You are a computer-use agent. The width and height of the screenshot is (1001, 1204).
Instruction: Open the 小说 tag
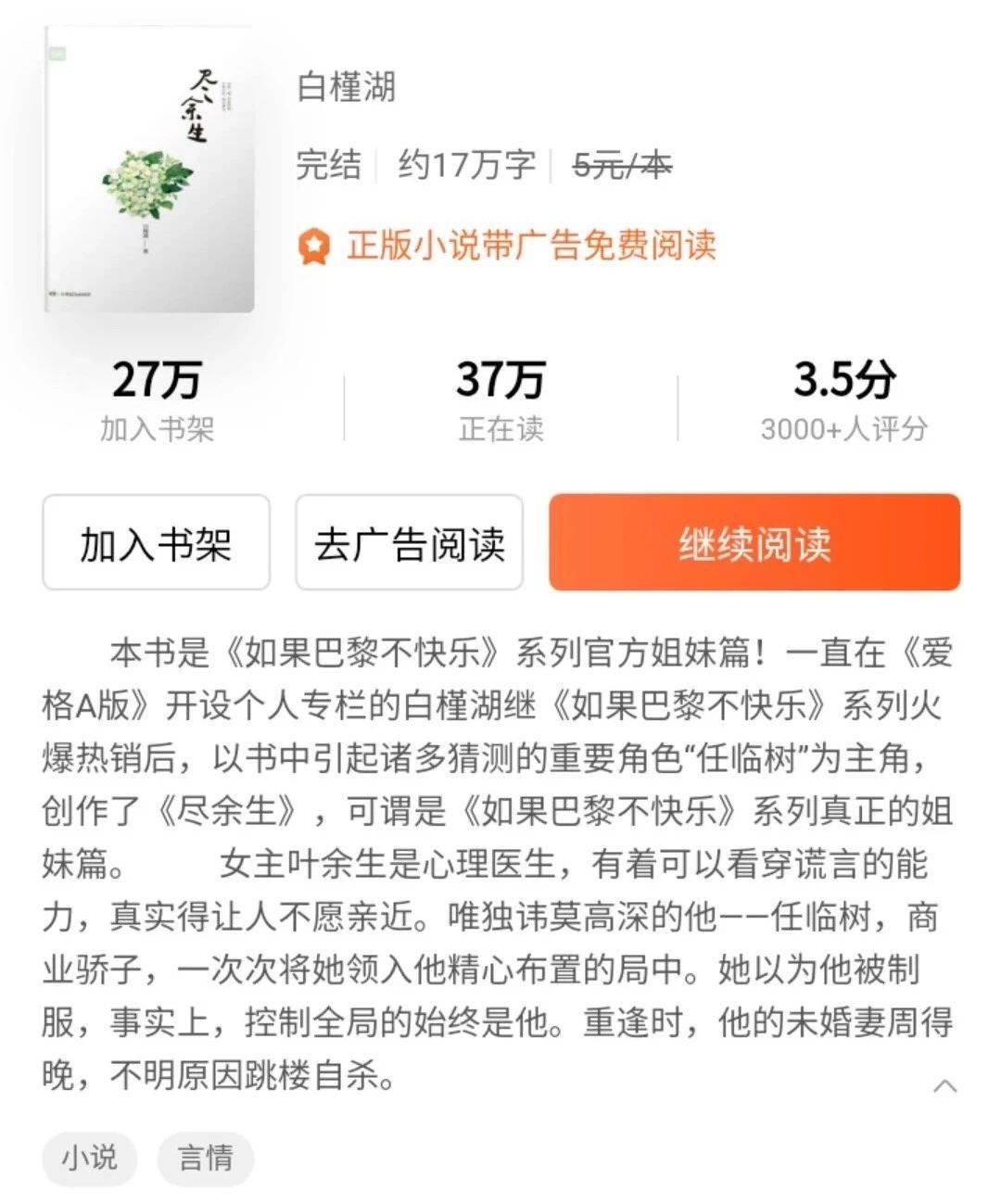click(x=90, y=1158)
